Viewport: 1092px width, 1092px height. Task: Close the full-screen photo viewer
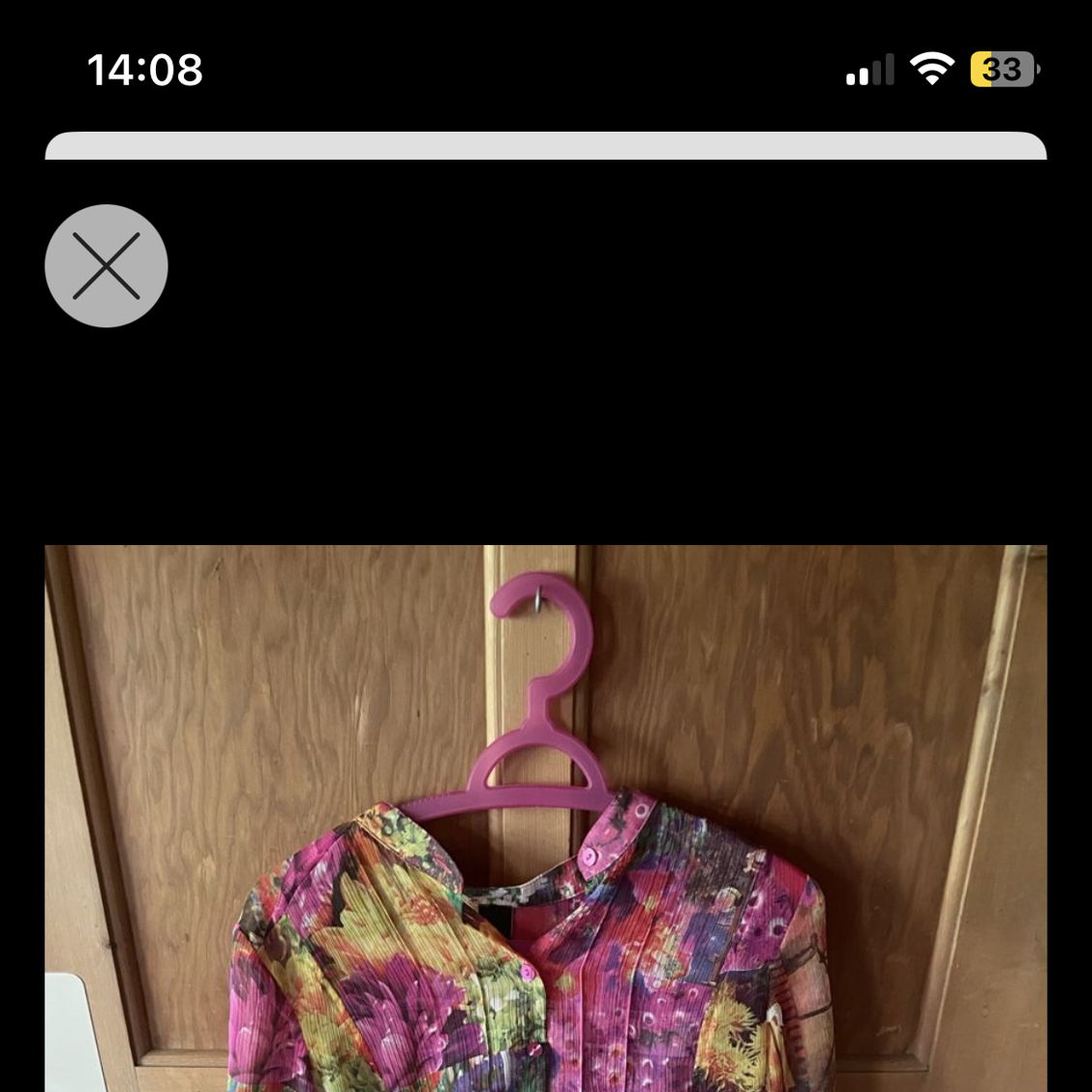click(106, 265)
